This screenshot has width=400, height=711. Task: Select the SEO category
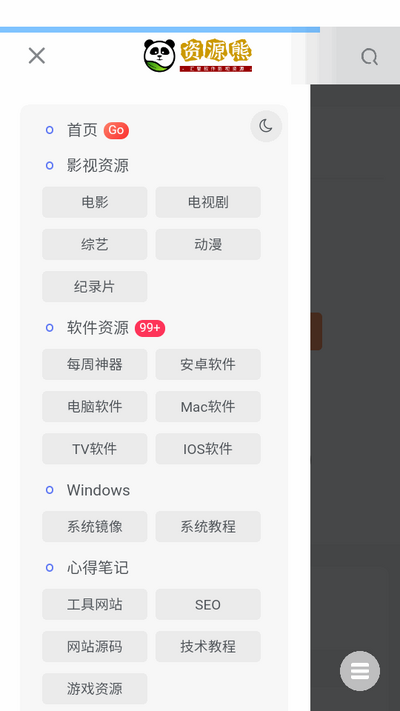pyautogui.click(x=208, y=604)
